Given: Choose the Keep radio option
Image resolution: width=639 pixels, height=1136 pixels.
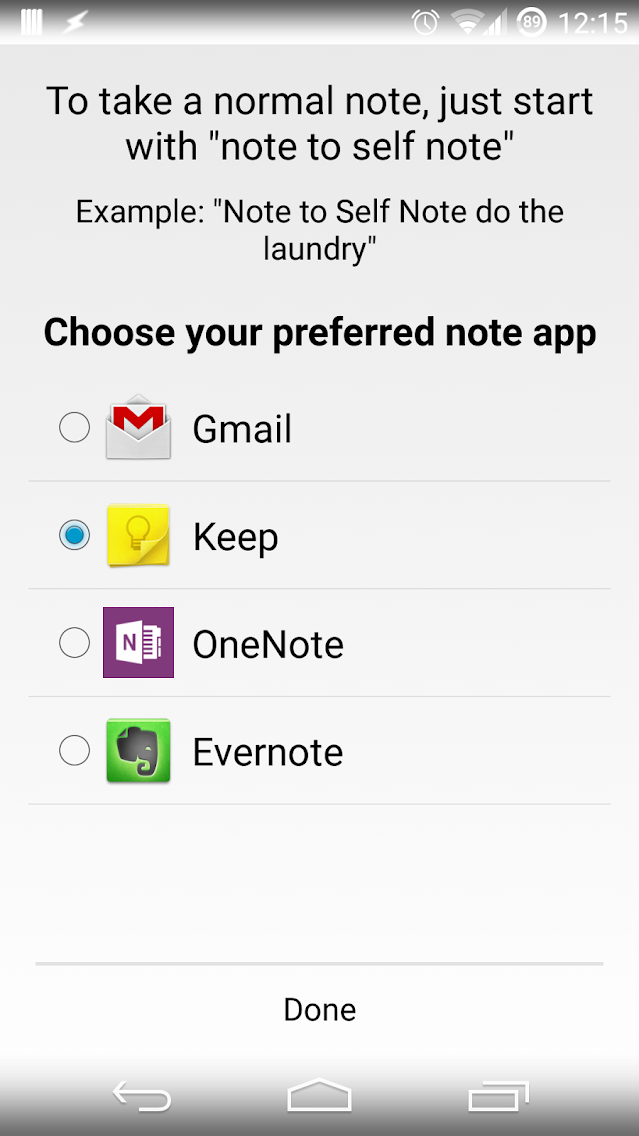Looking at the screenshot, I should pos(75,536).
